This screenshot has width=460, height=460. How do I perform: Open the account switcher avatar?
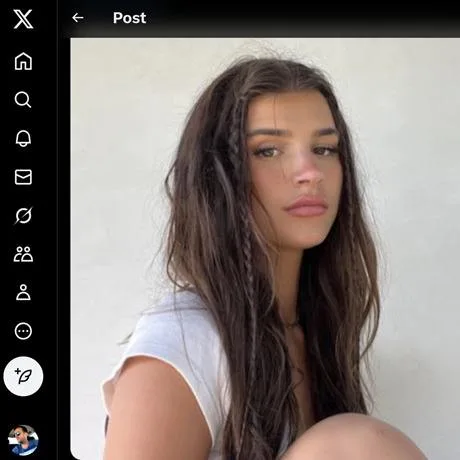click(x=23, y=440)
